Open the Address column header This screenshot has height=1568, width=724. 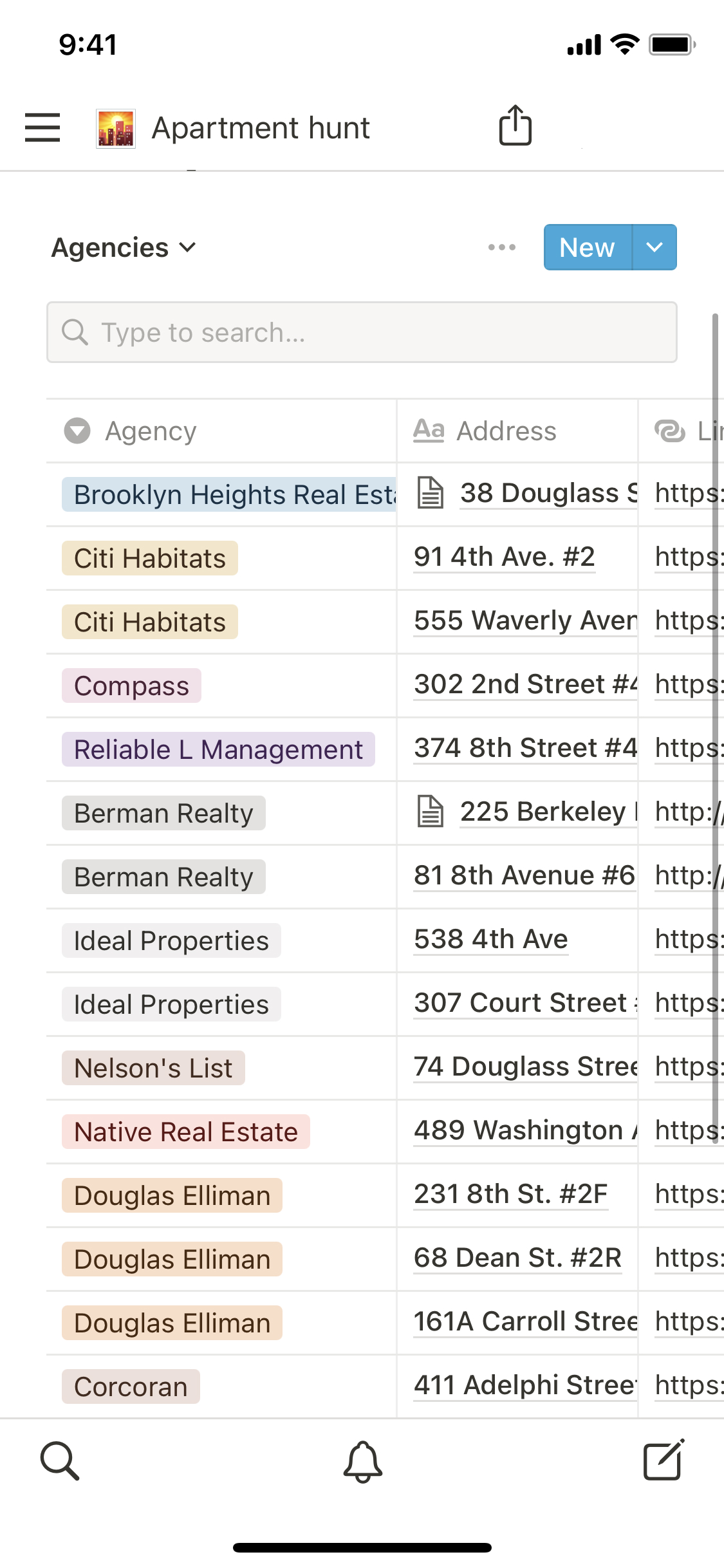coord(506,431)
